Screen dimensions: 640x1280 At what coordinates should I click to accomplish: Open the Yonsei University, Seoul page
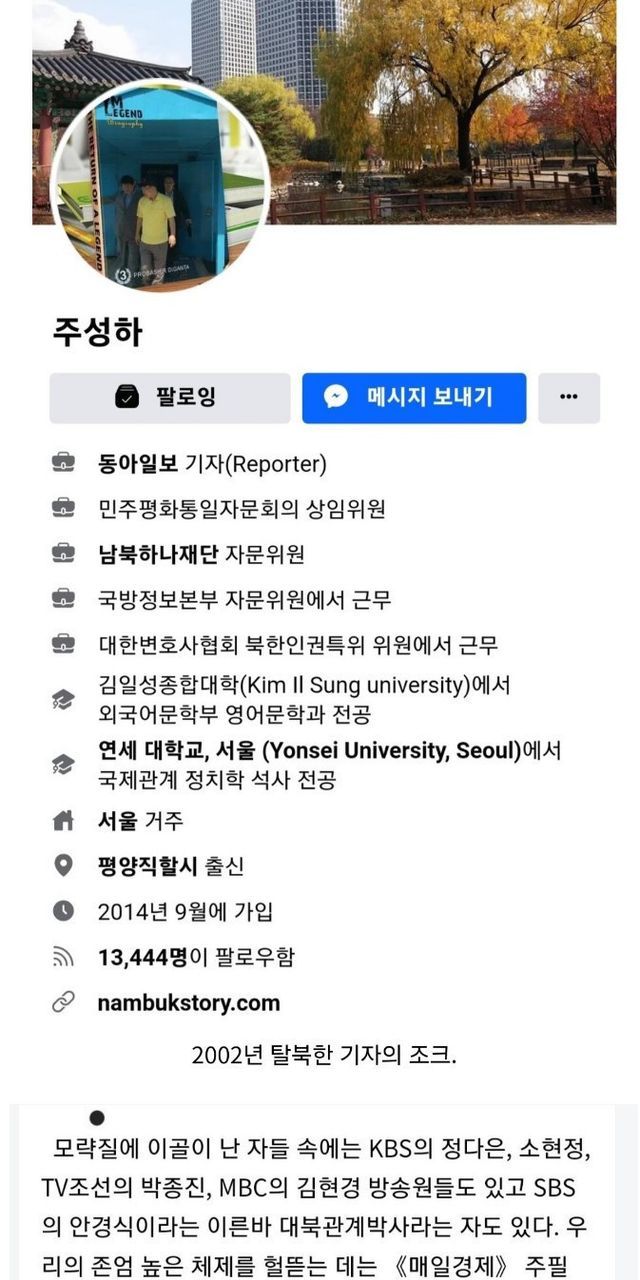pyautogui.click(x=309, y=751)
